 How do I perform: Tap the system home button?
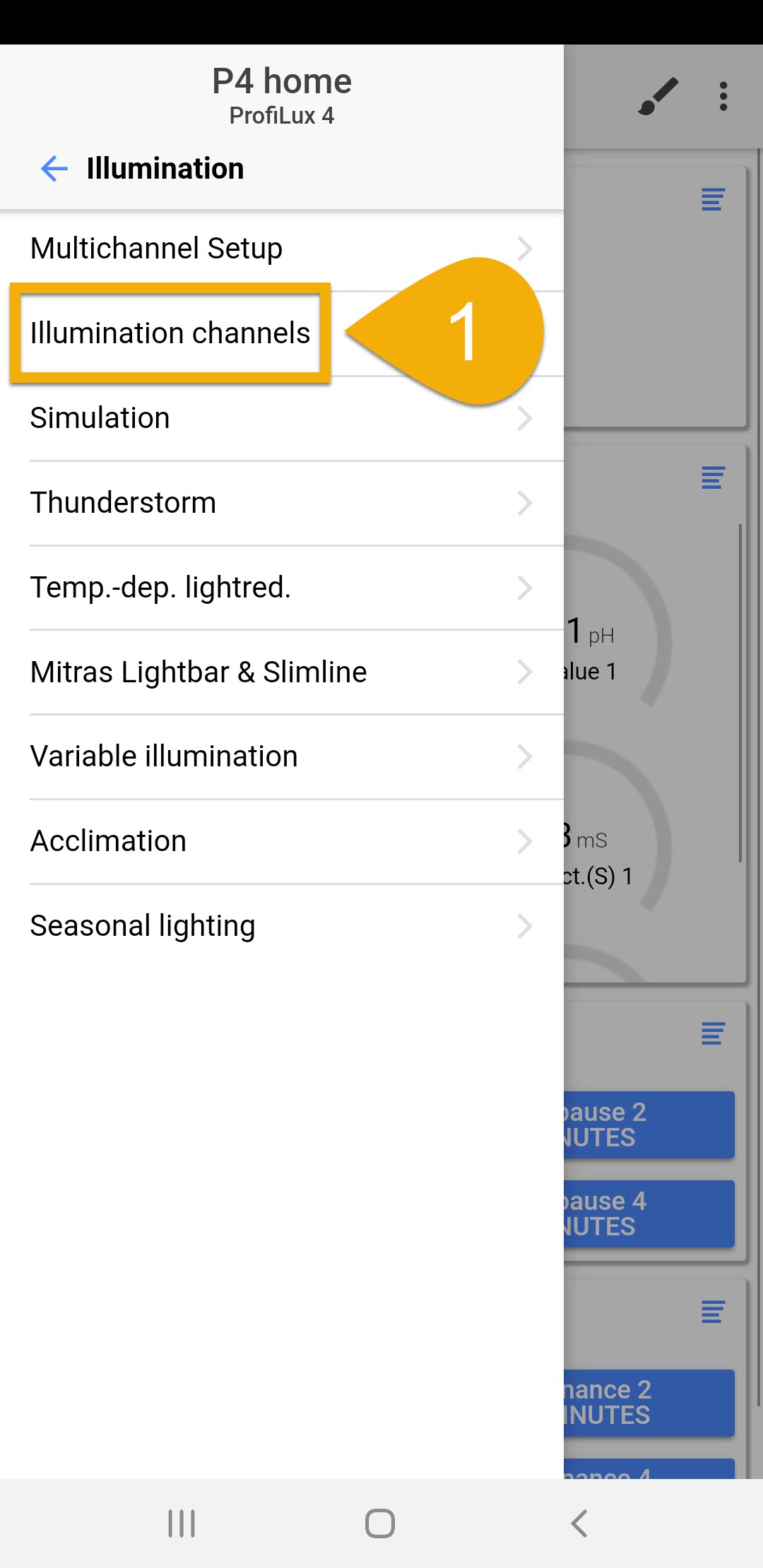[x=380, y=1524]
